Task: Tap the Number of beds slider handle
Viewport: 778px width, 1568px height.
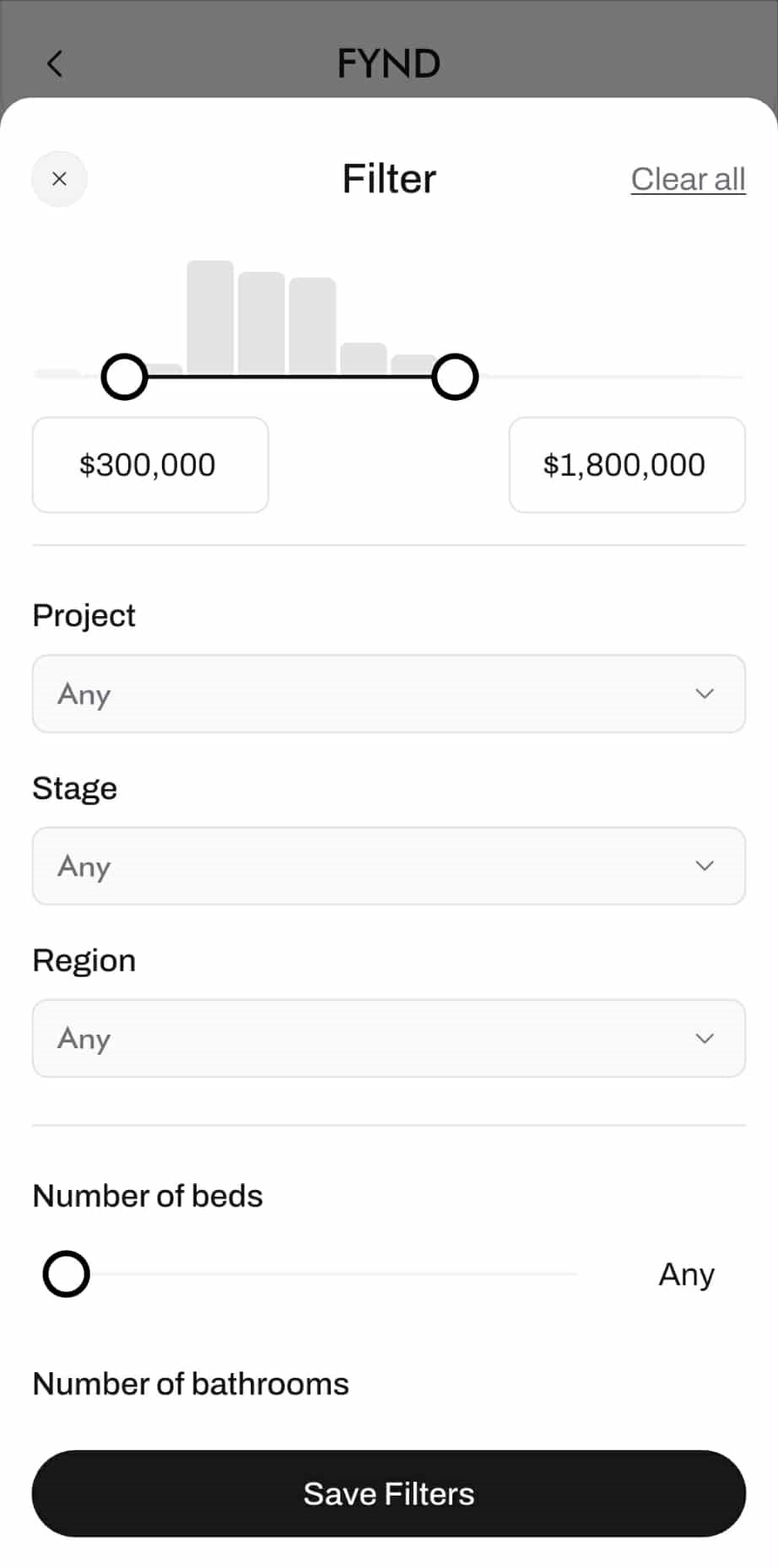Action: (x=67, y=1273)
